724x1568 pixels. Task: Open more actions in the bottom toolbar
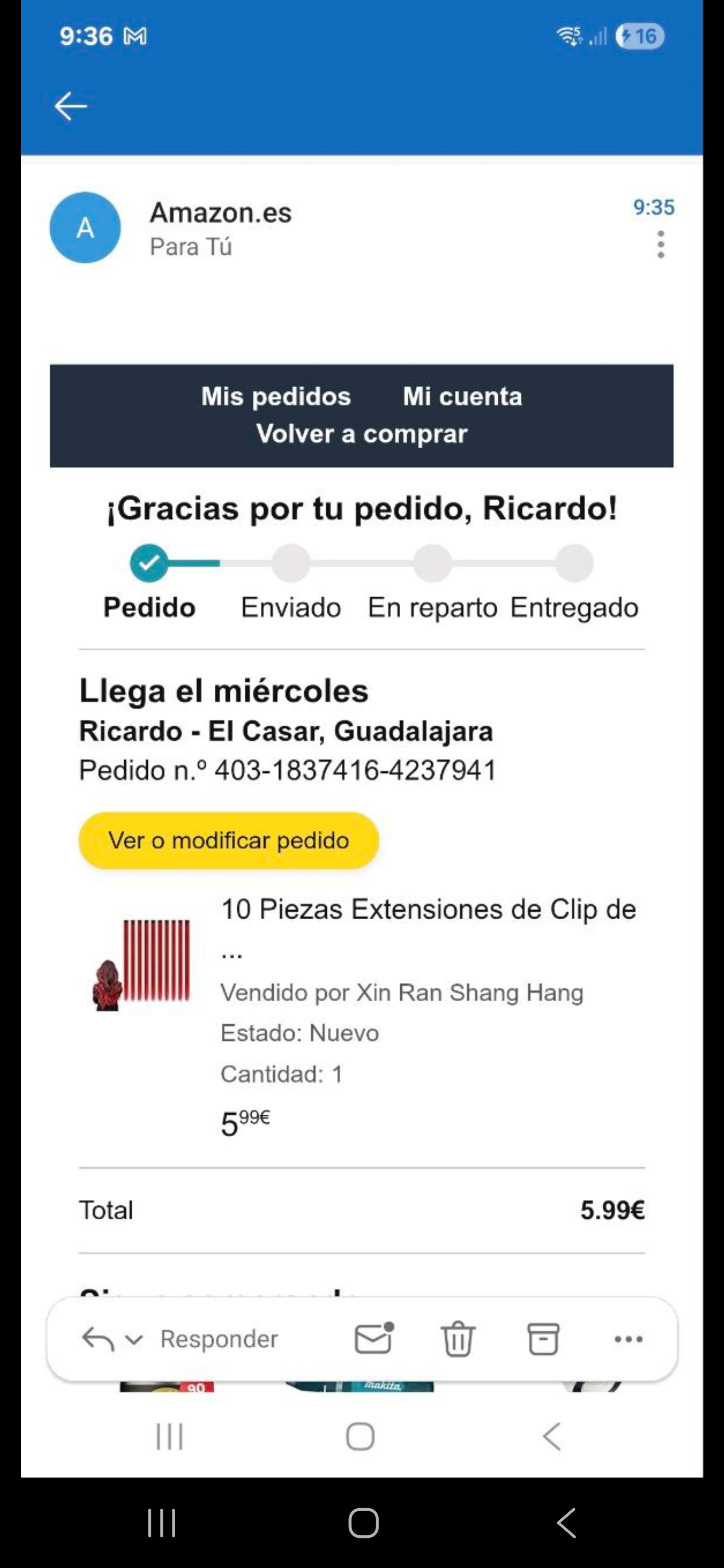point(628,1338)
